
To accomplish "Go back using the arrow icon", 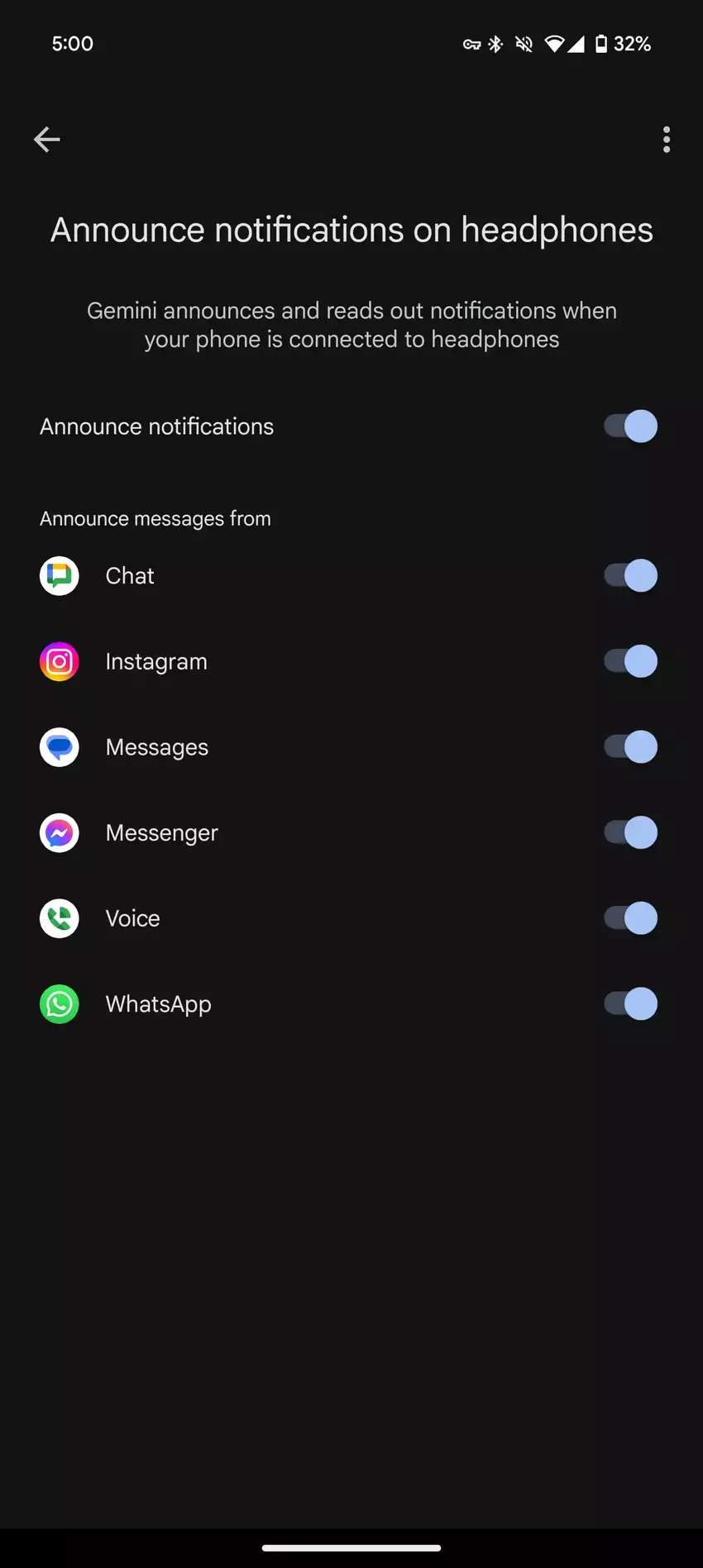I will click(x=46, y=140).
